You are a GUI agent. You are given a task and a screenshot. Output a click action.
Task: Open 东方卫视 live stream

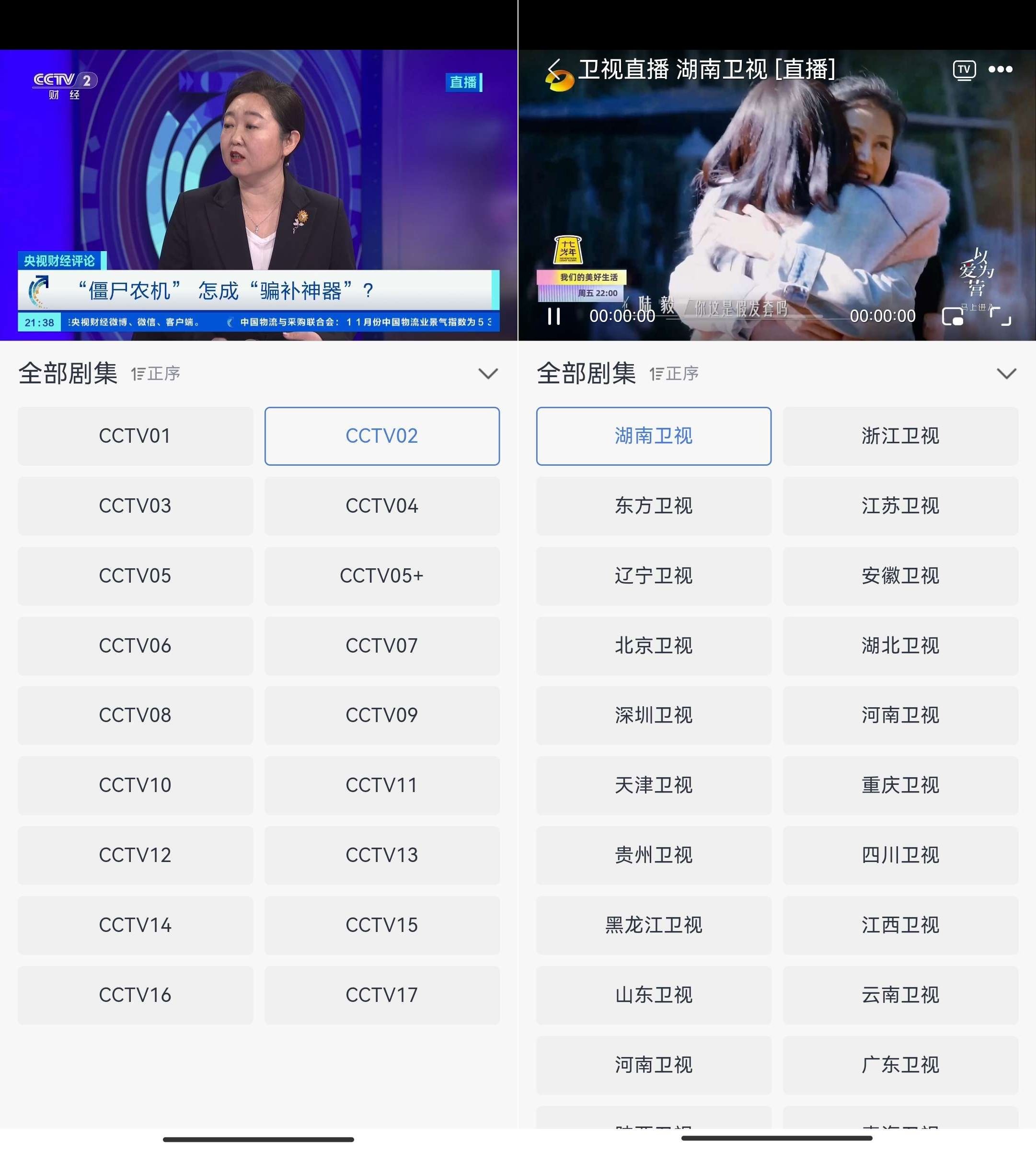(654, 506)
